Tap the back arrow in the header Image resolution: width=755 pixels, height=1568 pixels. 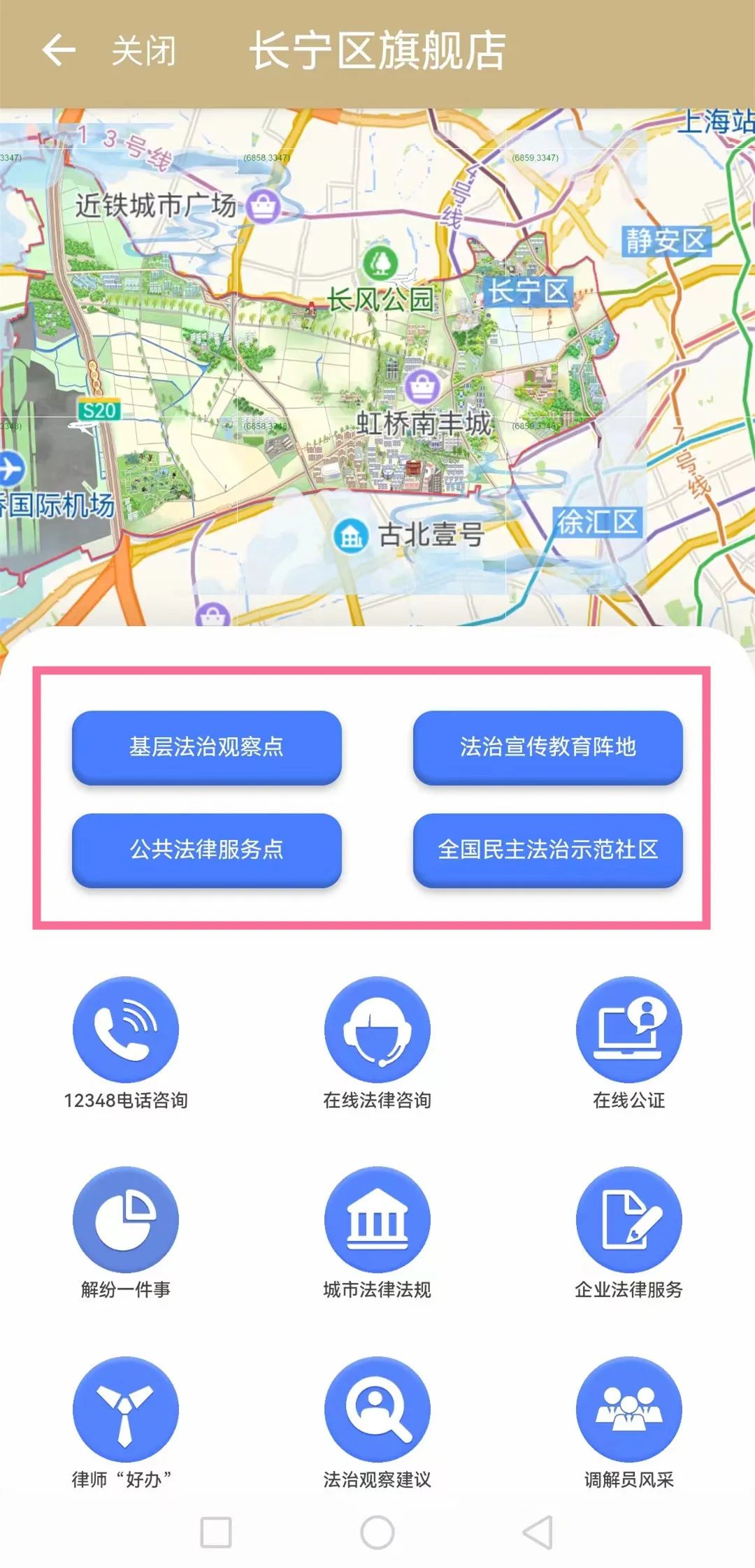(x=59, y=51)
